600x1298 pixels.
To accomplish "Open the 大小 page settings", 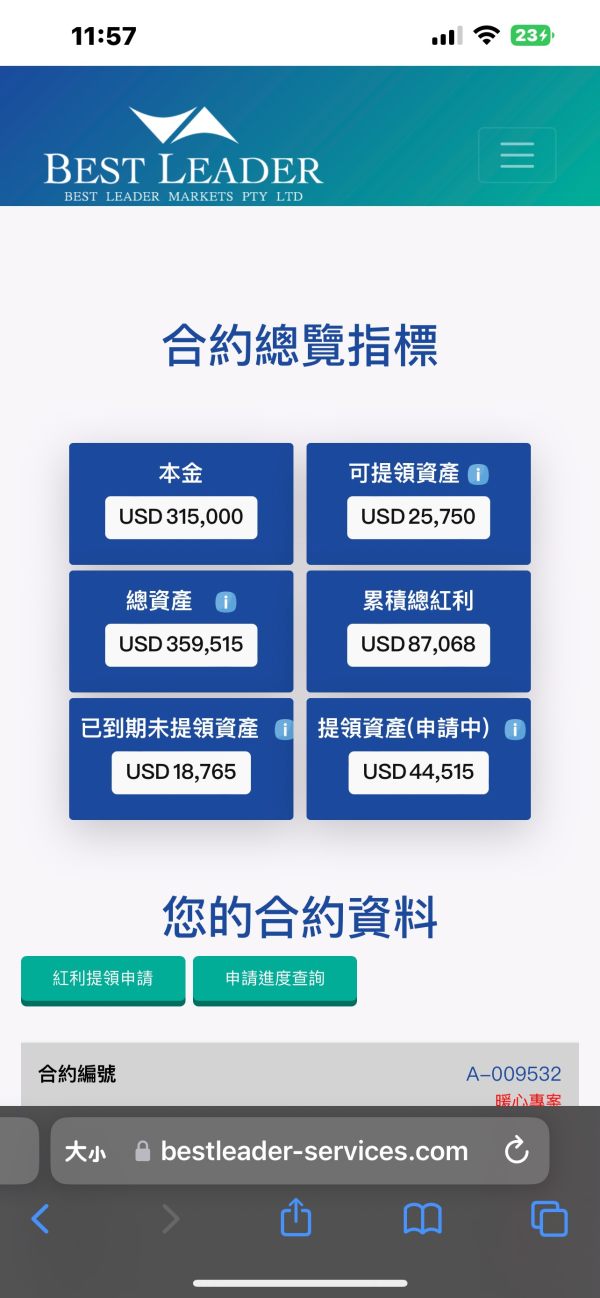I will tap(85, 1152).
